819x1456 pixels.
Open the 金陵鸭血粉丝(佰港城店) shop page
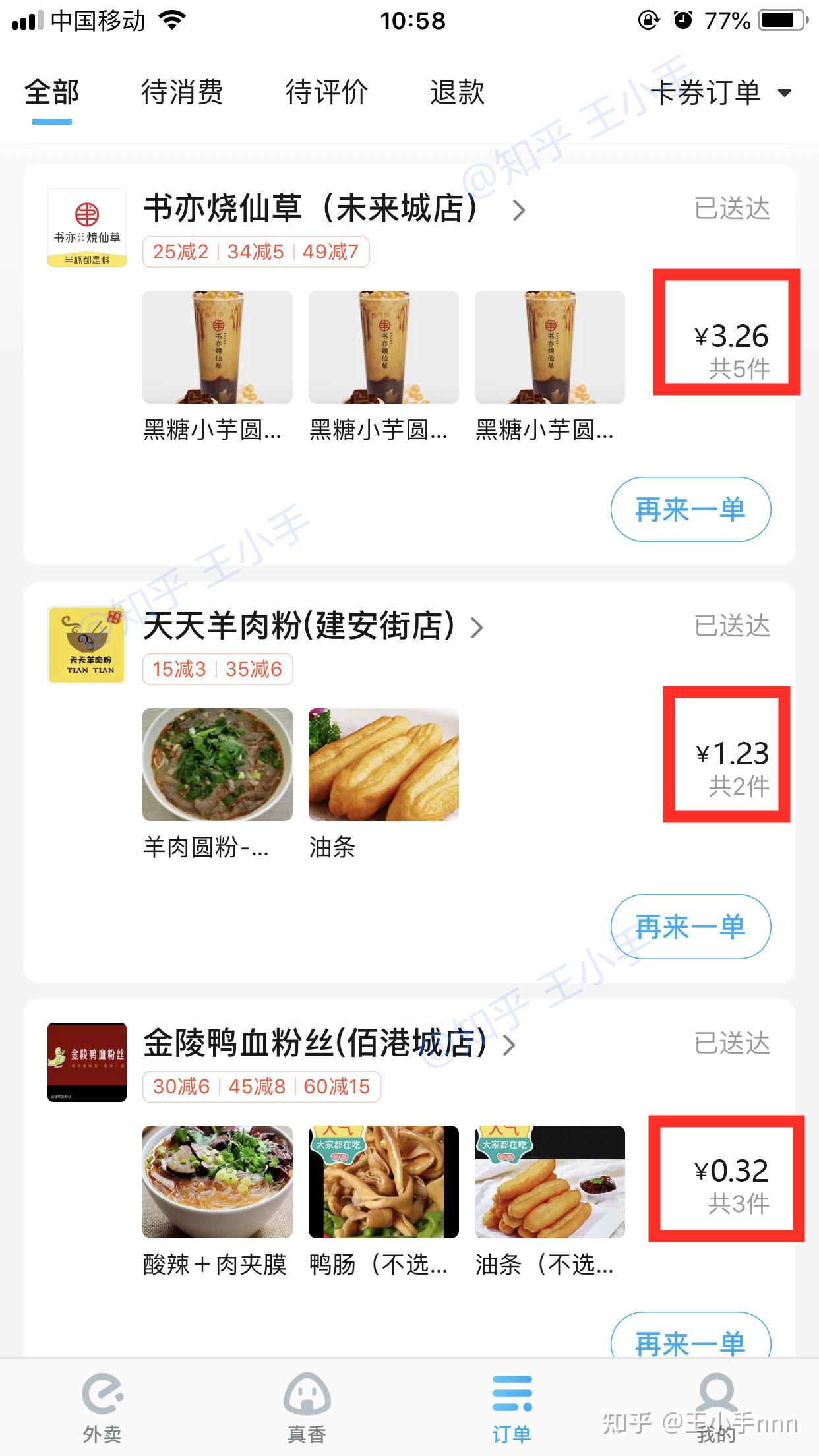click(330, 1043)
